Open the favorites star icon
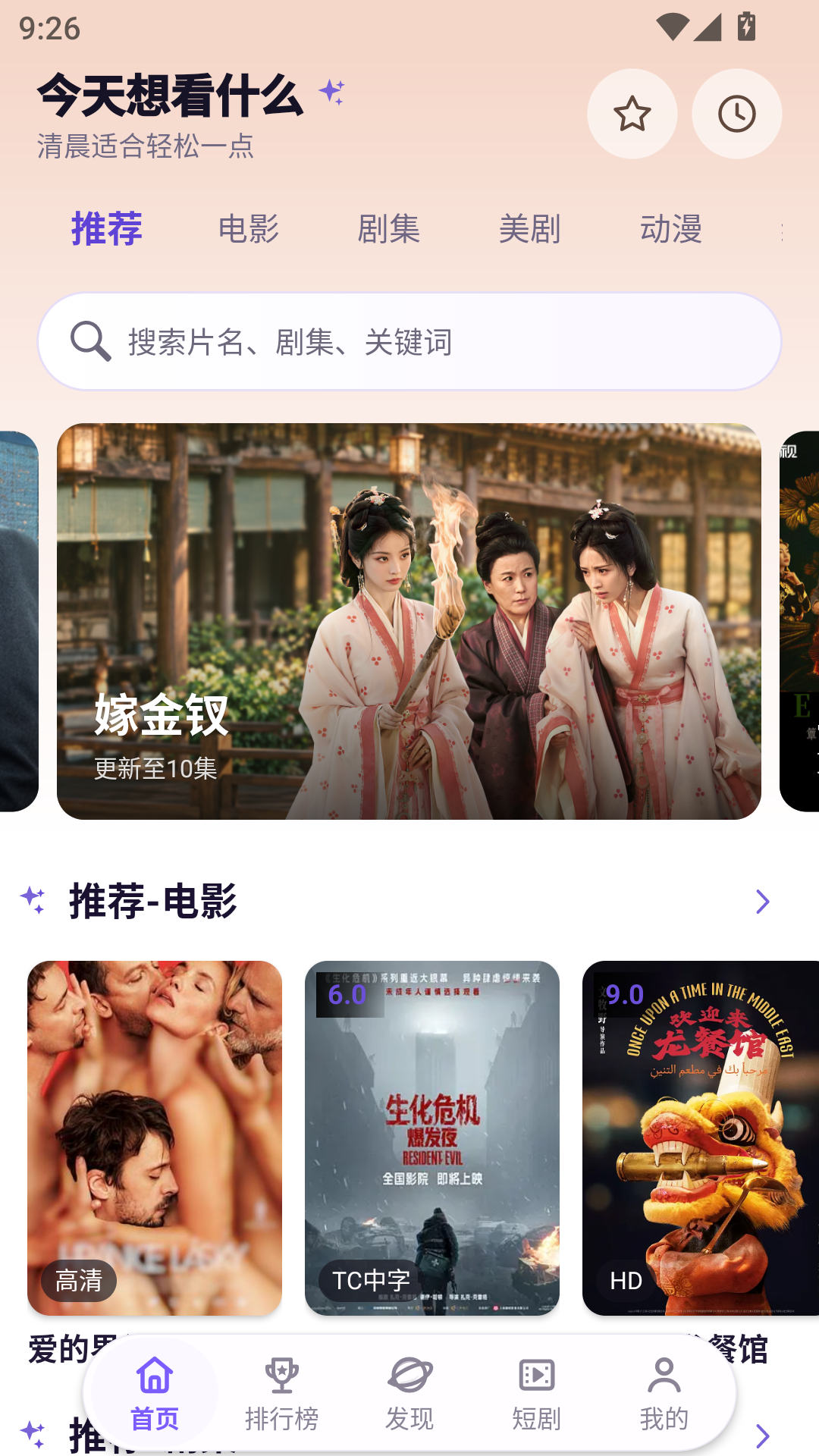This screenshot has width=819, height=1456. point(632,114)
